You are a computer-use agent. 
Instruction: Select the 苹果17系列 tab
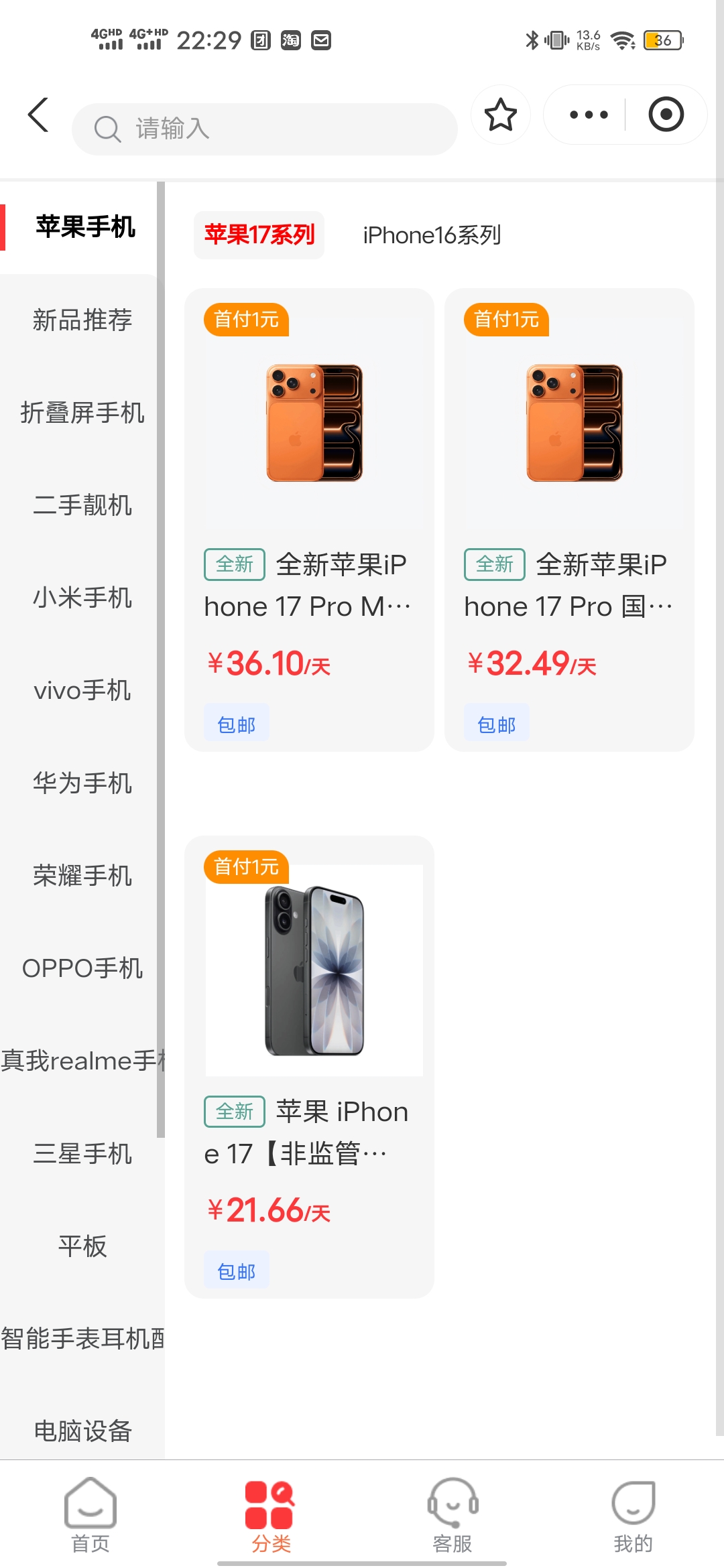tap(259, 235)
